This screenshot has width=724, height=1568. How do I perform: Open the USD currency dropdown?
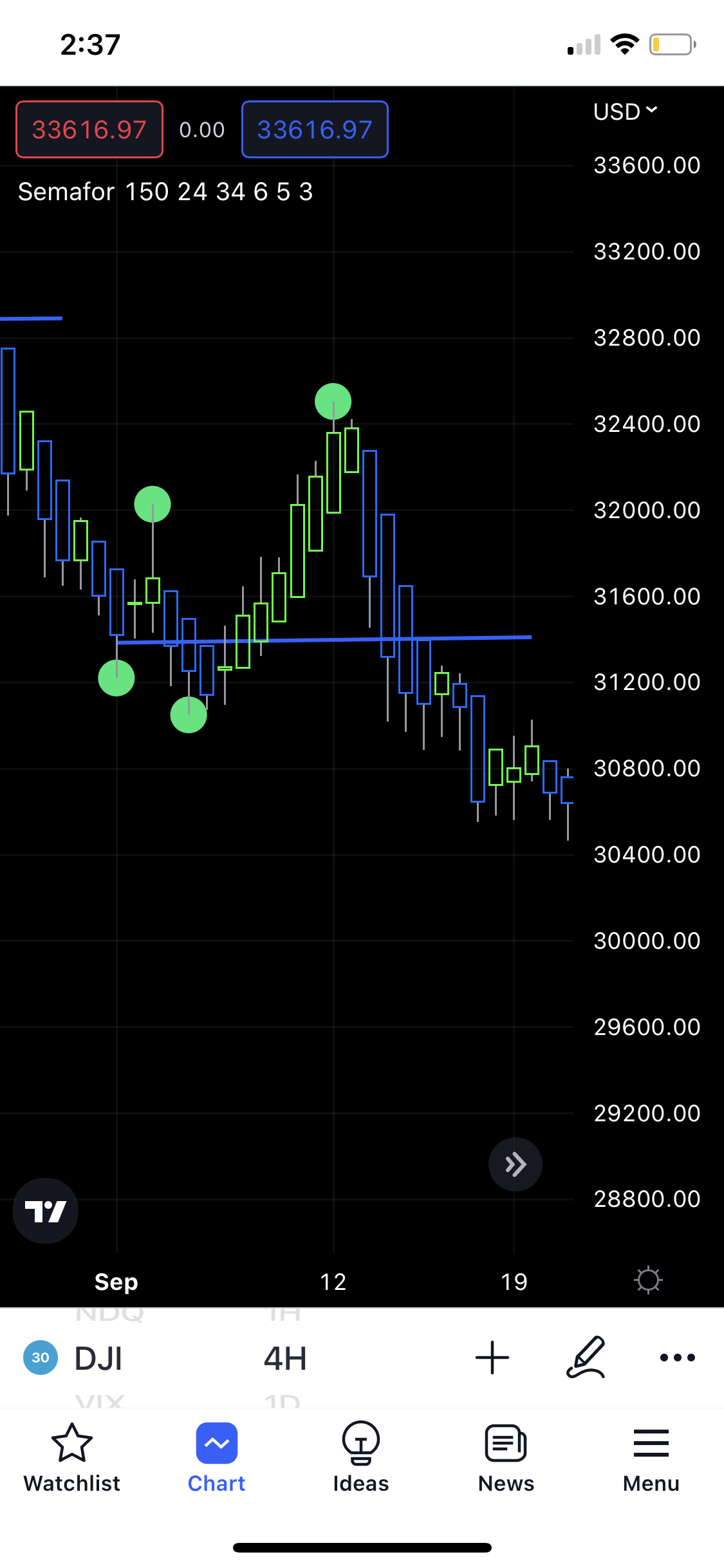(x=625, y=112)
